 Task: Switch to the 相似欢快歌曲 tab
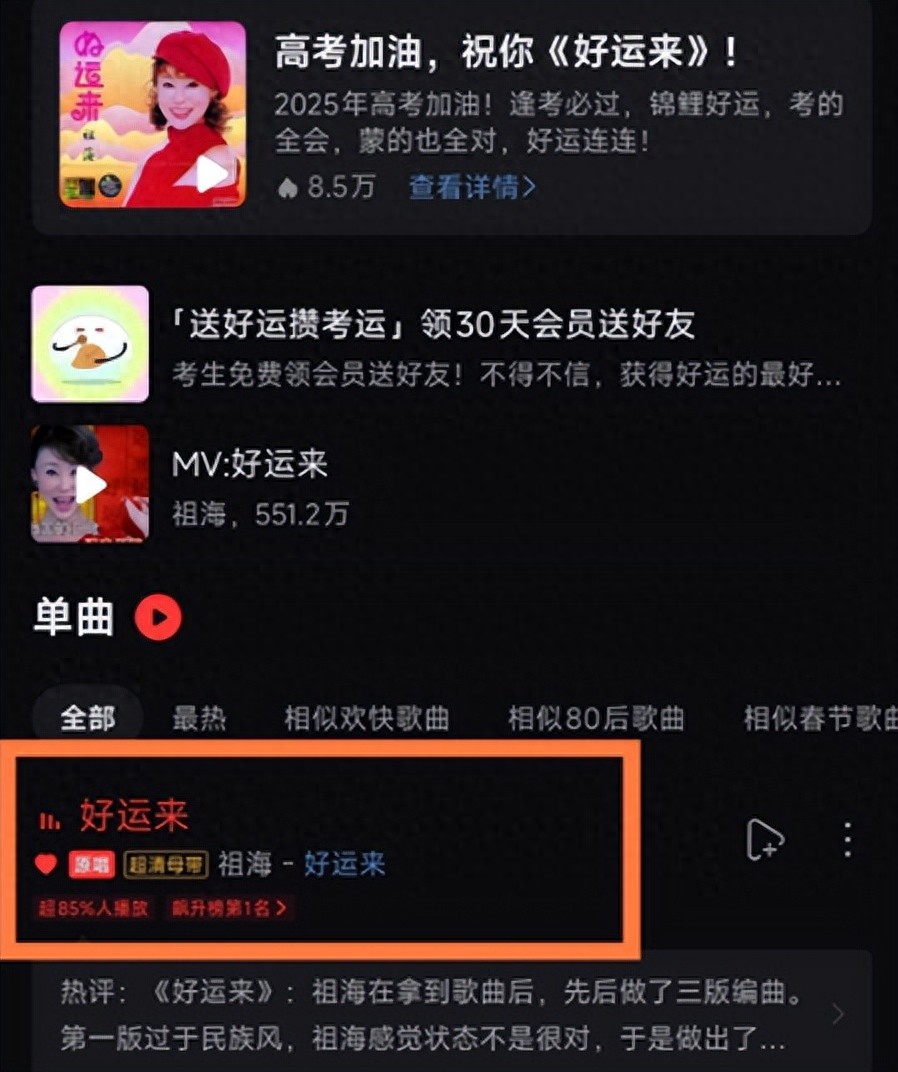click(x=366, y=718)
